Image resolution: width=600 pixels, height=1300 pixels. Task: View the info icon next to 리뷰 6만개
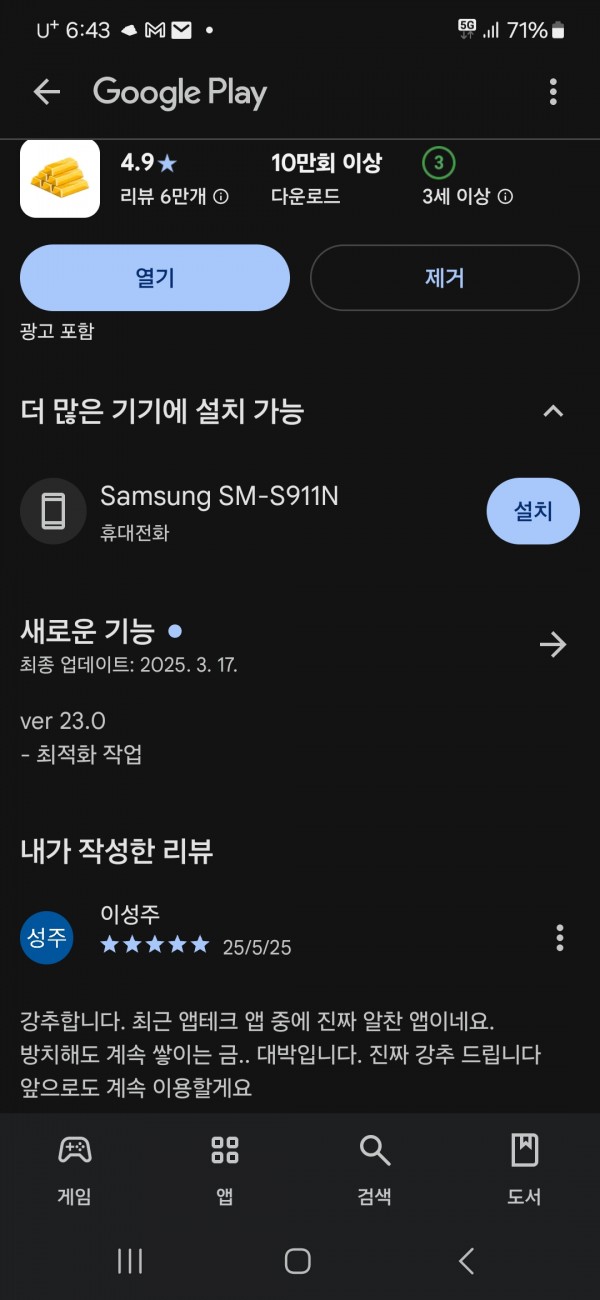point(221,197)
